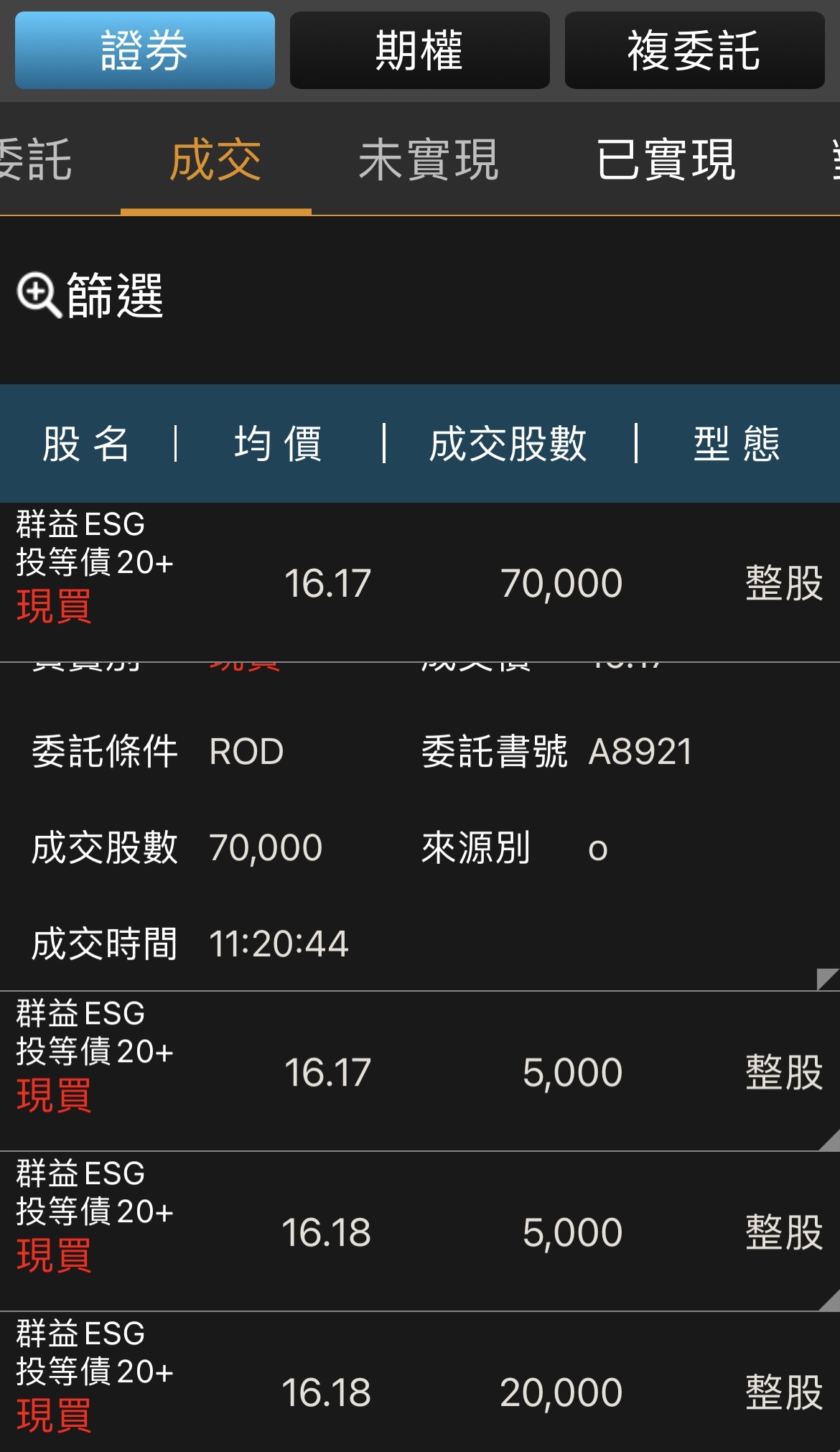Image resolution: width=840 pixels, height=1452 pixels.
Task: Click the 委託書號 A8921 value
Action: click(641, 752)
